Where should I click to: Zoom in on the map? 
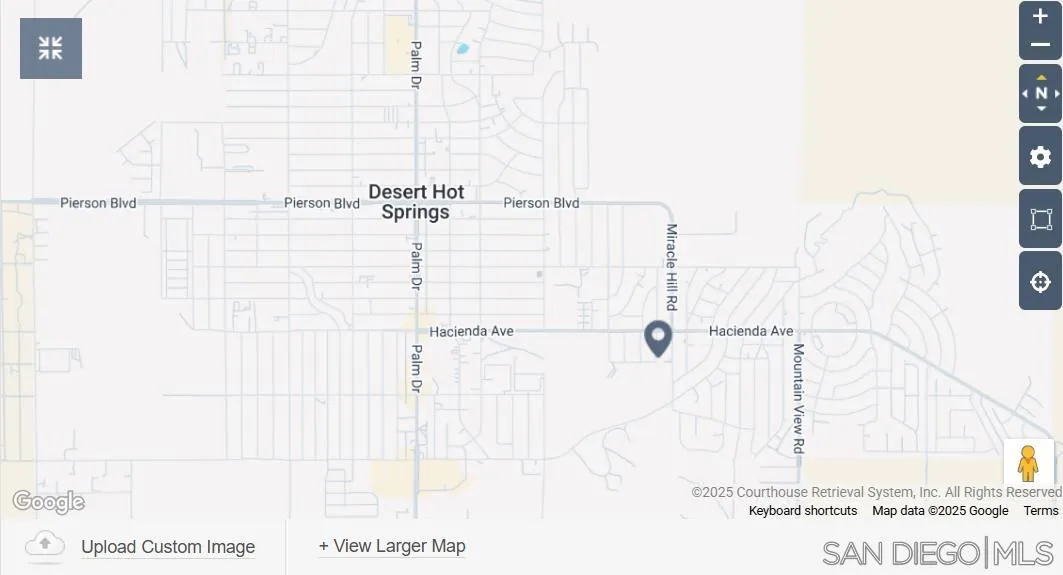tap(1040, 17)
